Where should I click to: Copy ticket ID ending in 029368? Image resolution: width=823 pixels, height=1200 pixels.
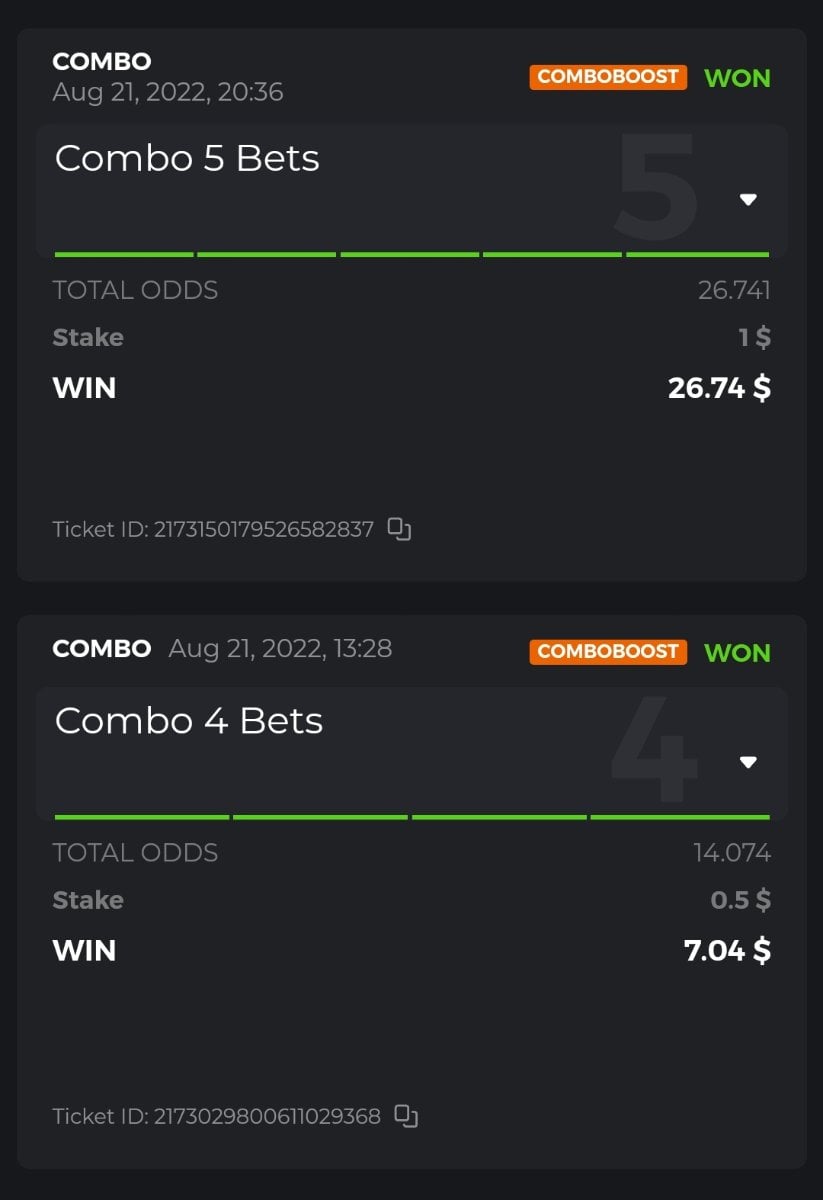[406, 1116]
